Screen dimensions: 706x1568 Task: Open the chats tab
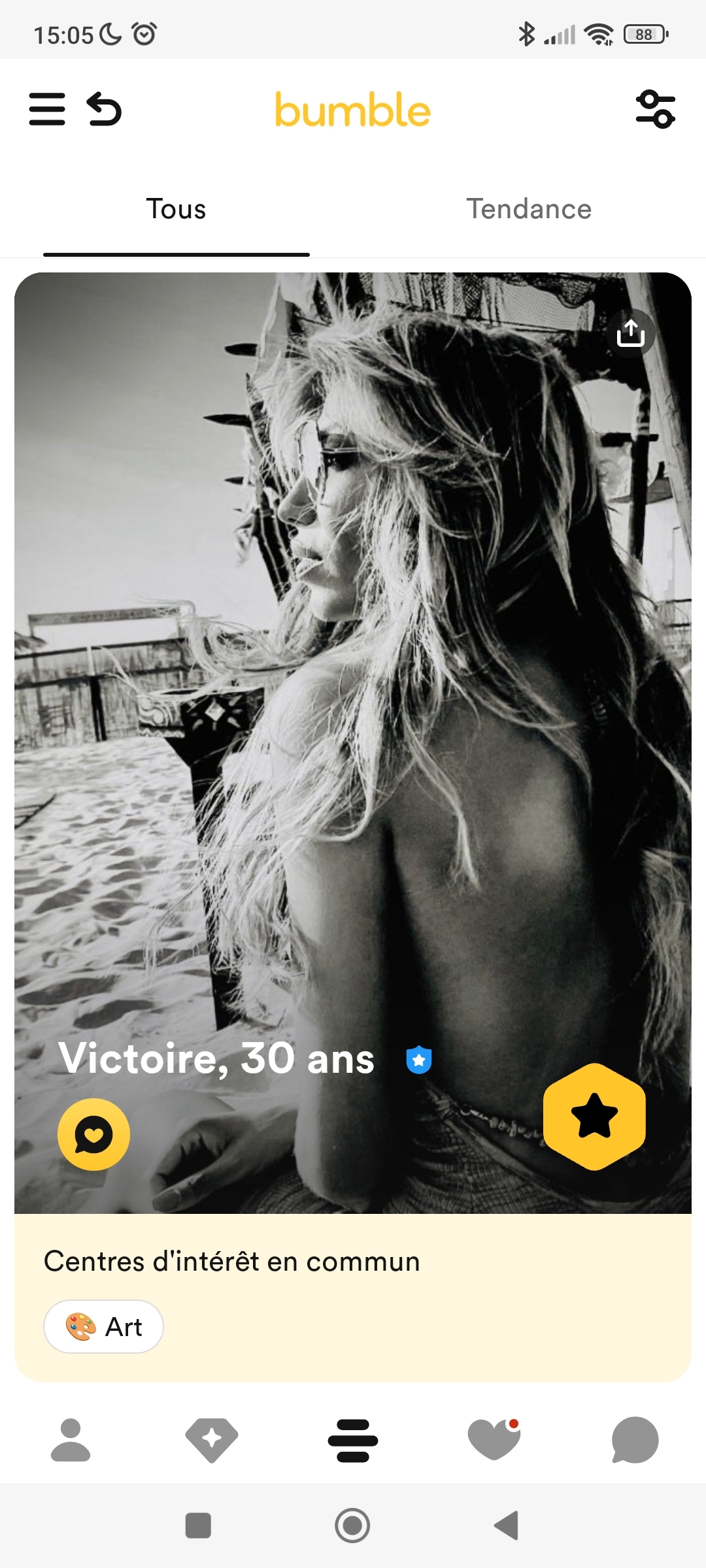tap(635, 1439)
